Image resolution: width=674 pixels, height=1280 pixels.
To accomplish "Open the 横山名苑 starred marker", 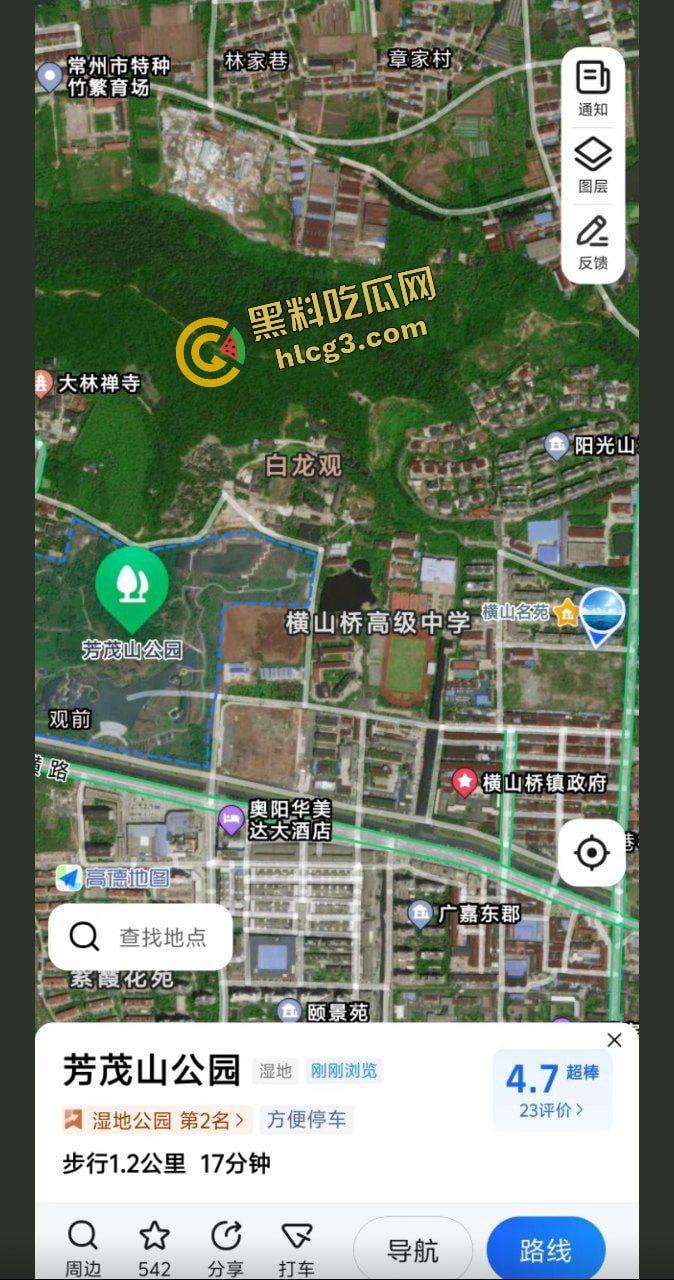I will (x=567, y=612).
